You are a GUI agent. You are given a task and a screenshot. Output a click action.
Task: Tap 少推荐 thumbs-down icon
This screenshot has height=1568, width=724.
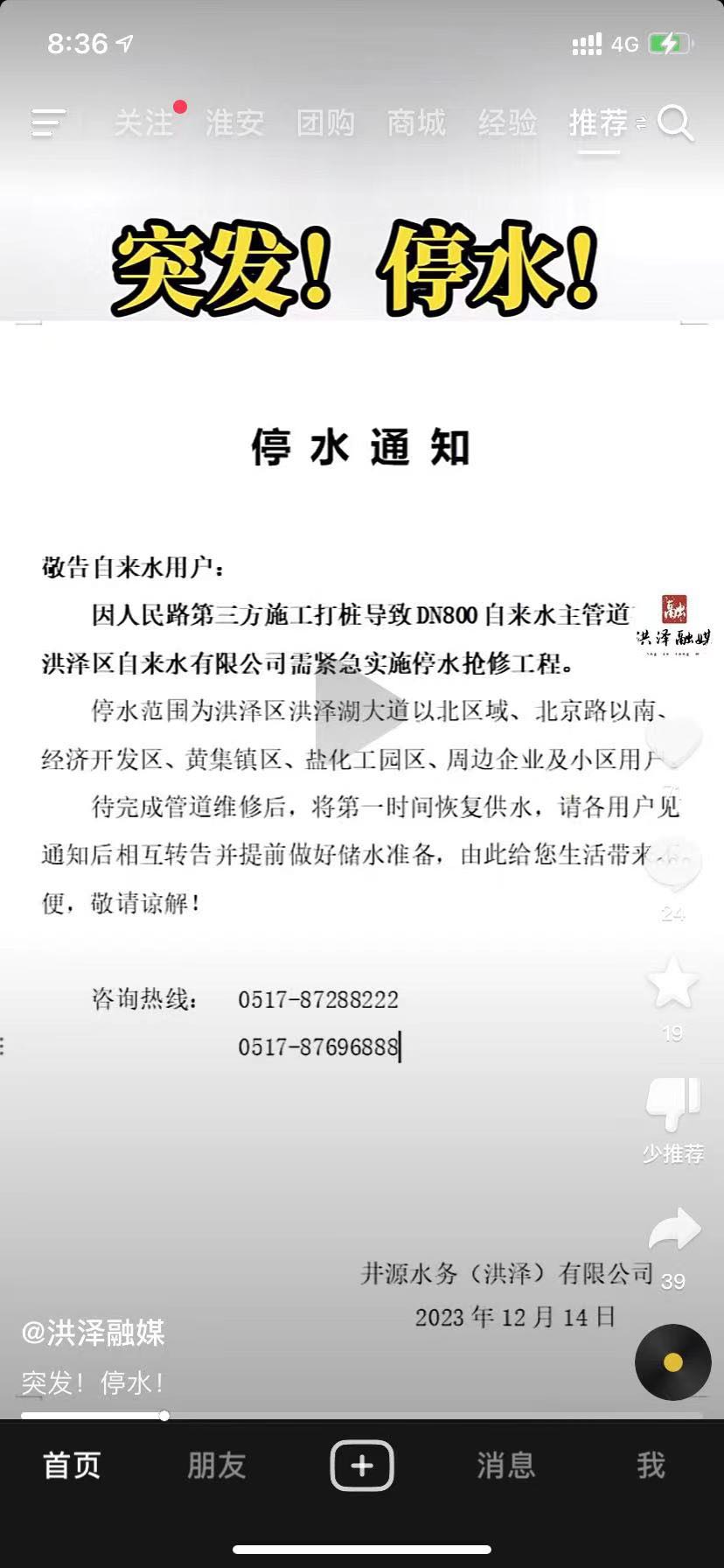click(x=672, y=1104)
